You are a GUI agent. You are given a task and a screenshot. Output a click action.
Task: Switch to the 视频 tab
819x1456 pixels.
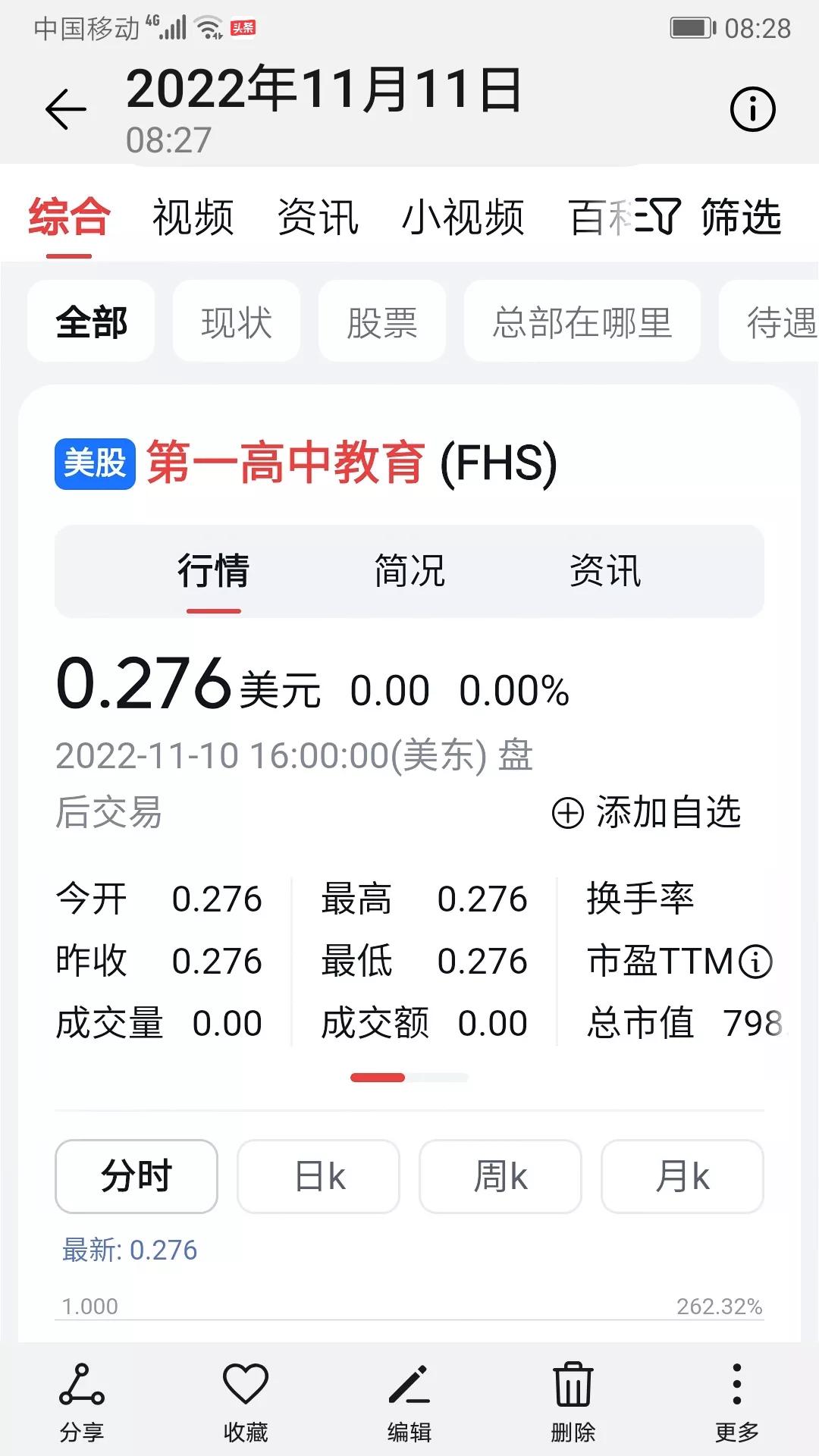coord(193,218)
